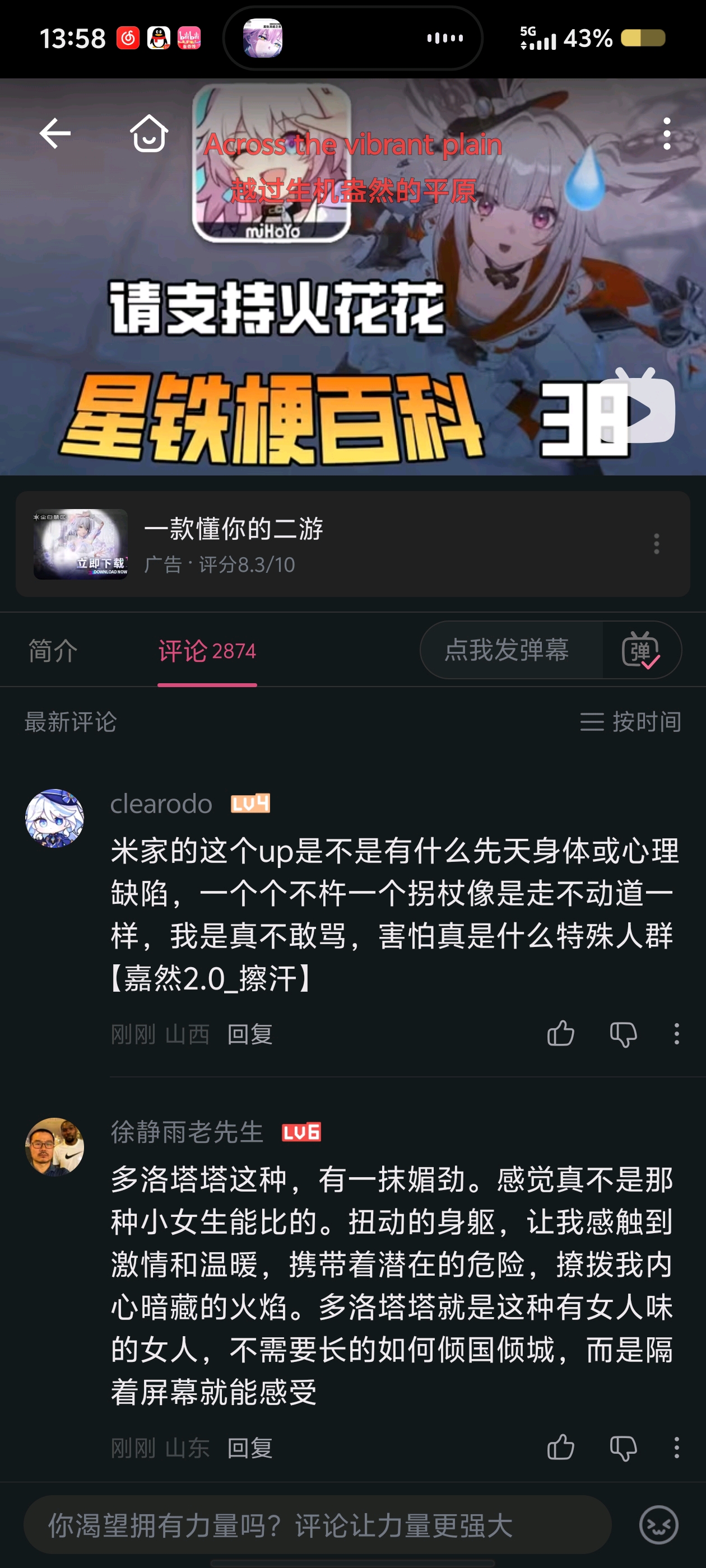Dislike clearodo's comment
The width and height of the screenshot is (706, 1568).
(x=623, y=1034)
